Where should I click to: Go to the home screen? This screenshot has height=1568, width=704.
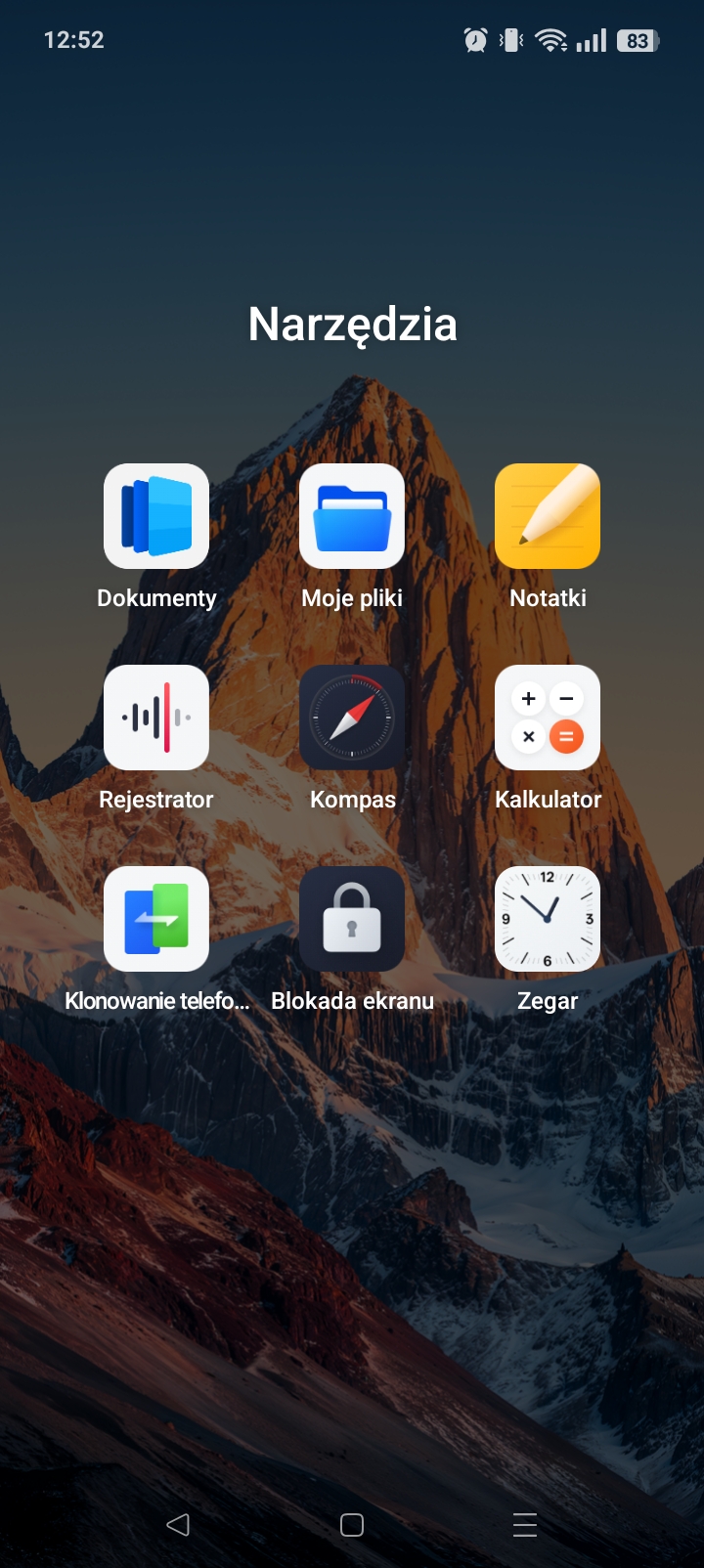pyautogui.click(x=352, y=1524)
